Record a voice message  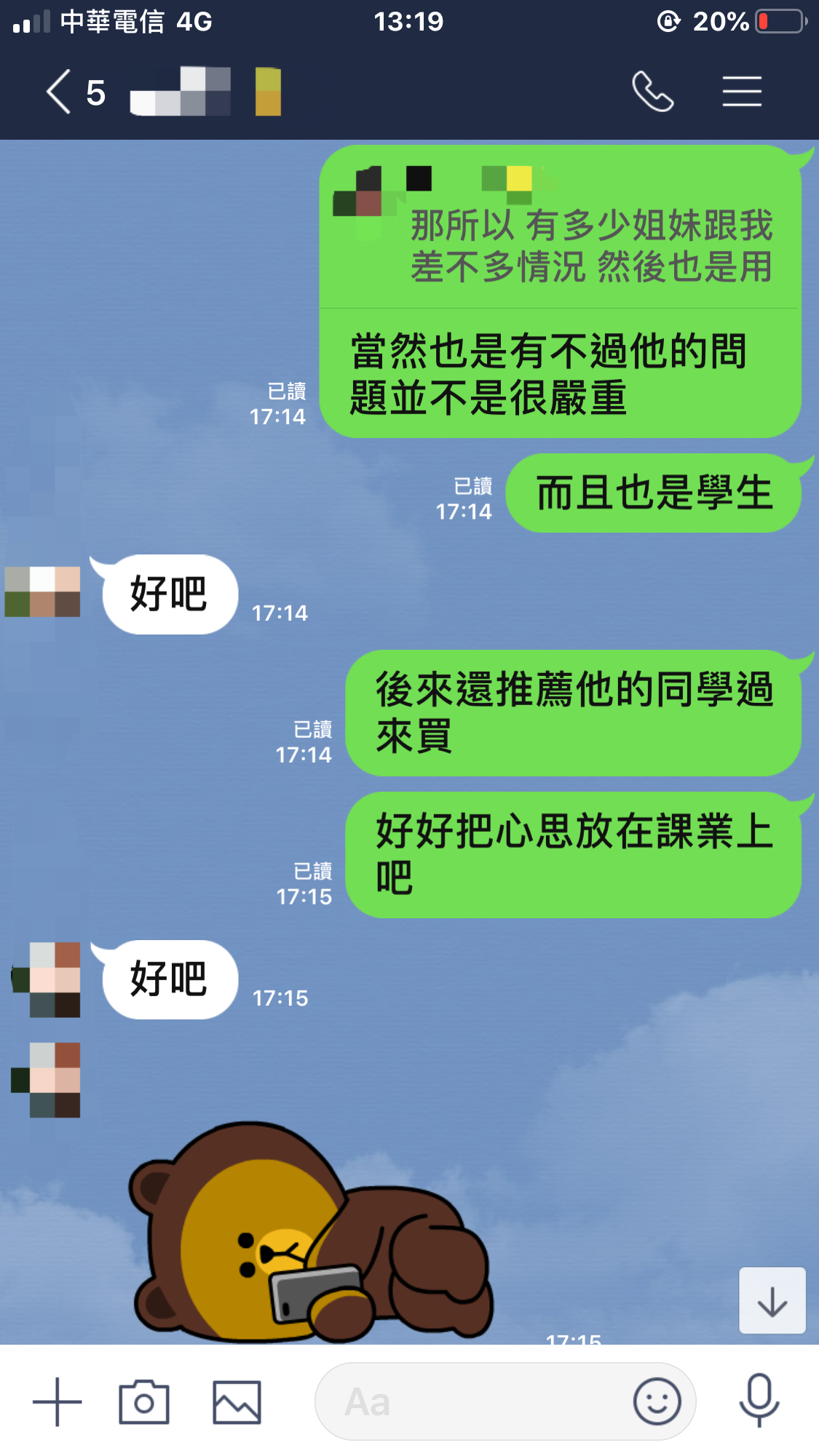pos(759,1400)
